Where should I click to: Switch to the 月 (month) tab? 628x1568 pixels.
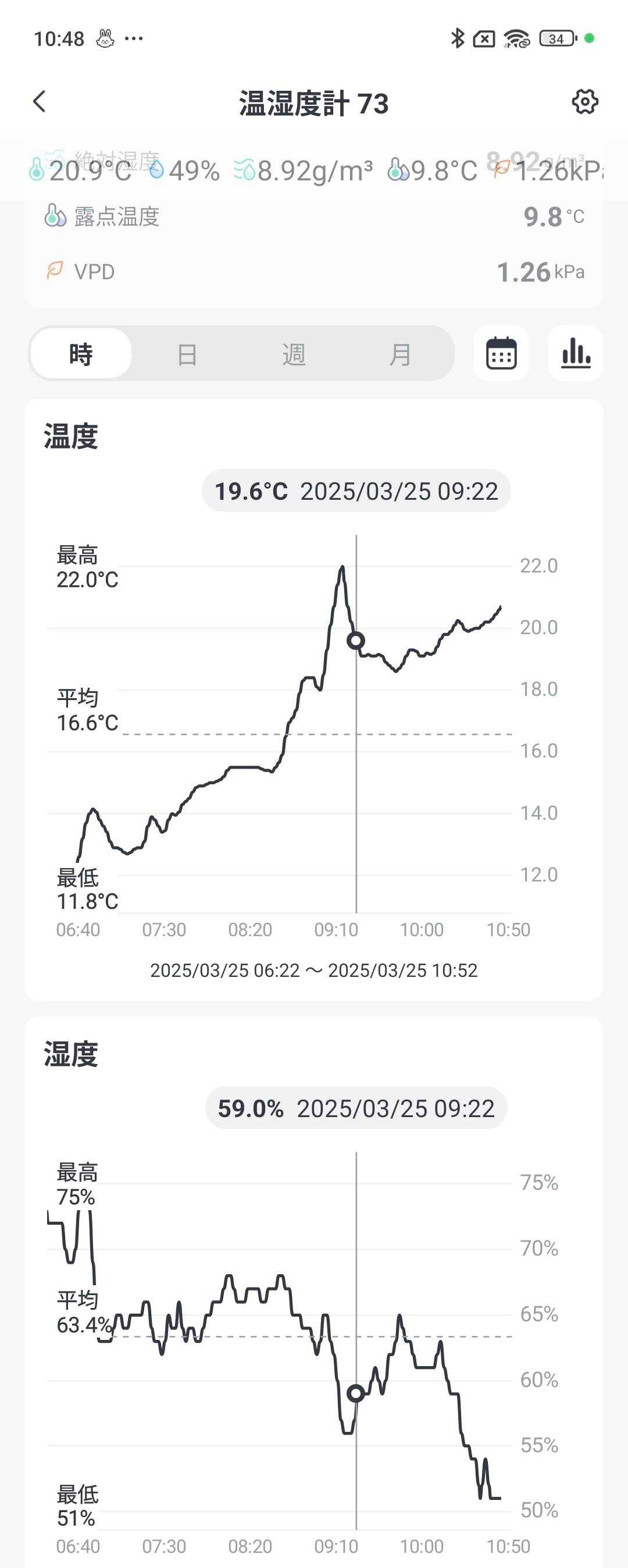click(x=400, y=354)
